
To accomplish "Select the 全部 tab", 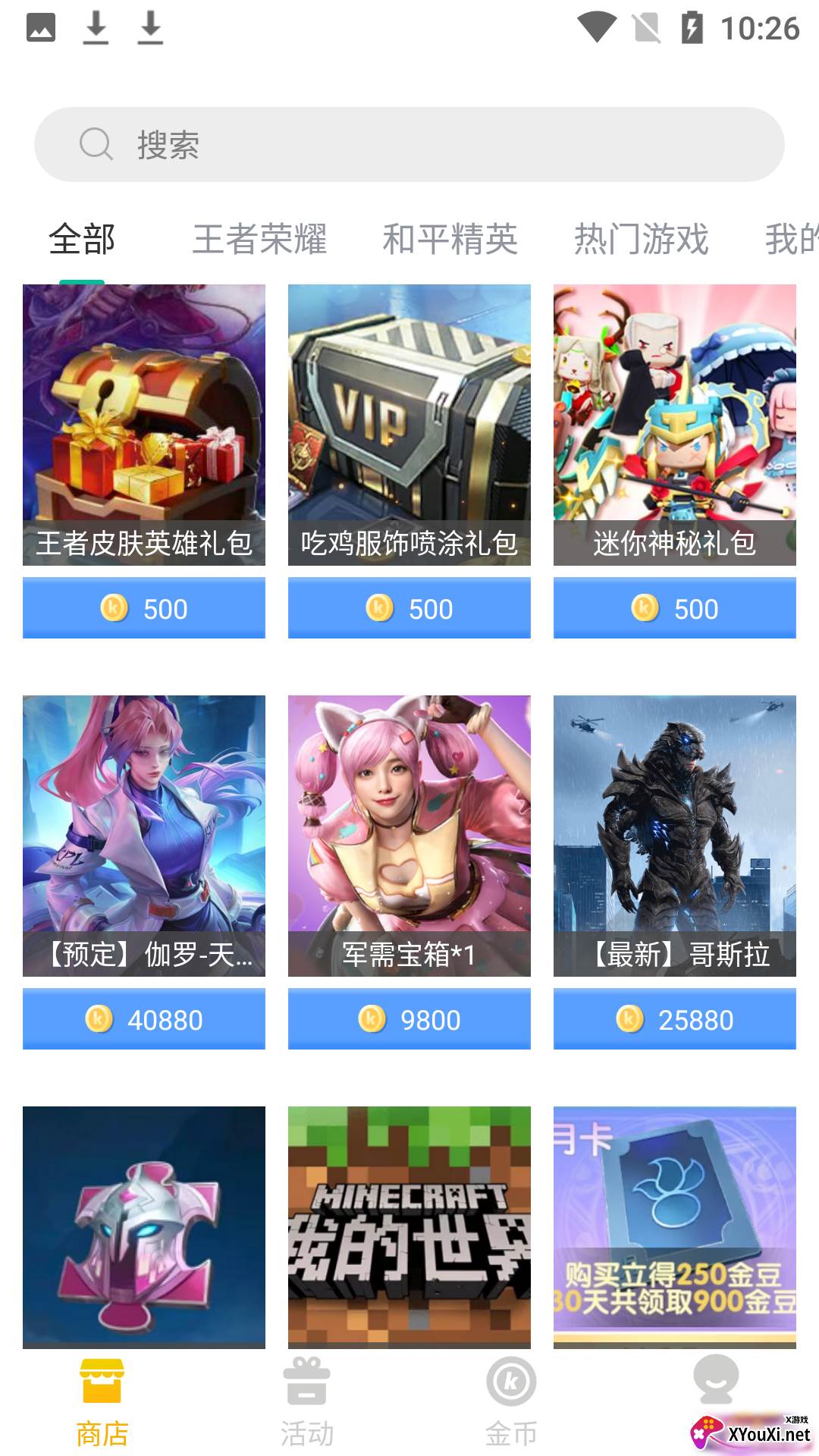I will click(x=82, y=240).
